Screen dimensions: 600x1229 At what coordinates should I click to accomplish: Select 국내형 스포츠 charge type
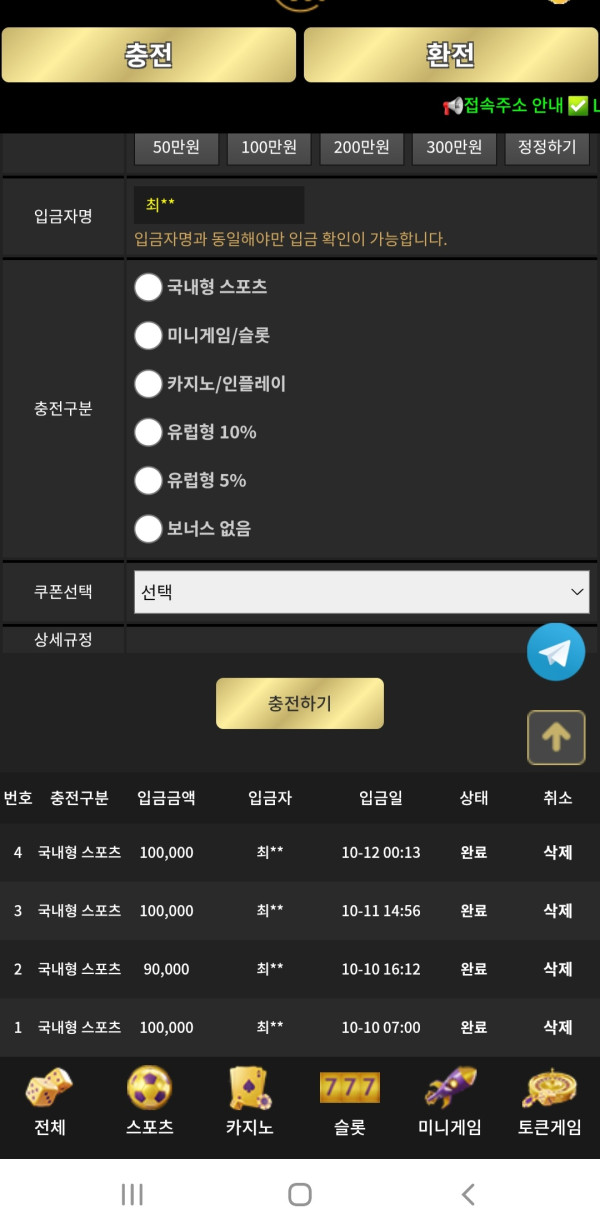point(148,287)
